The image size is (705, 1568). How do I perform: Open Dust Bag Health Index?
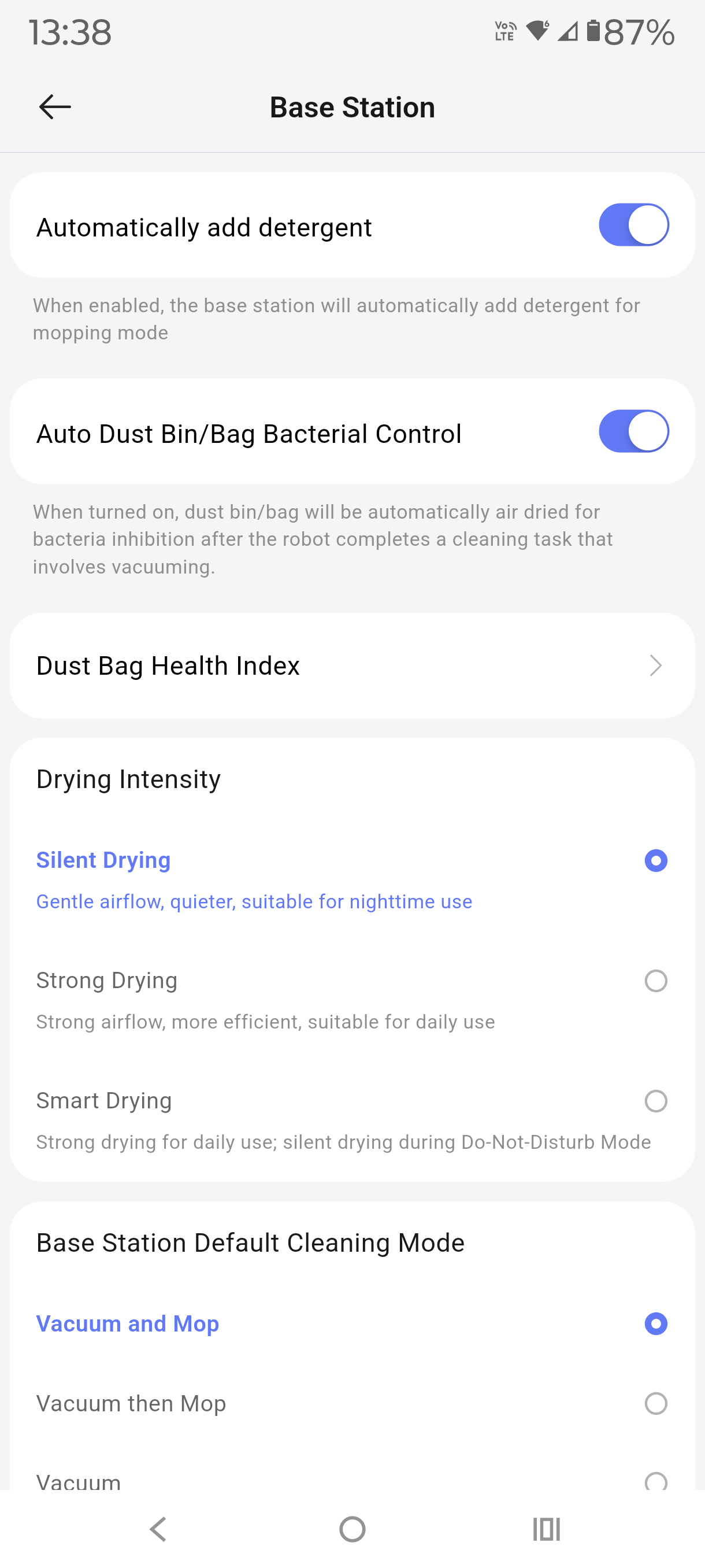pyautogui.click(x=352, y=665)
